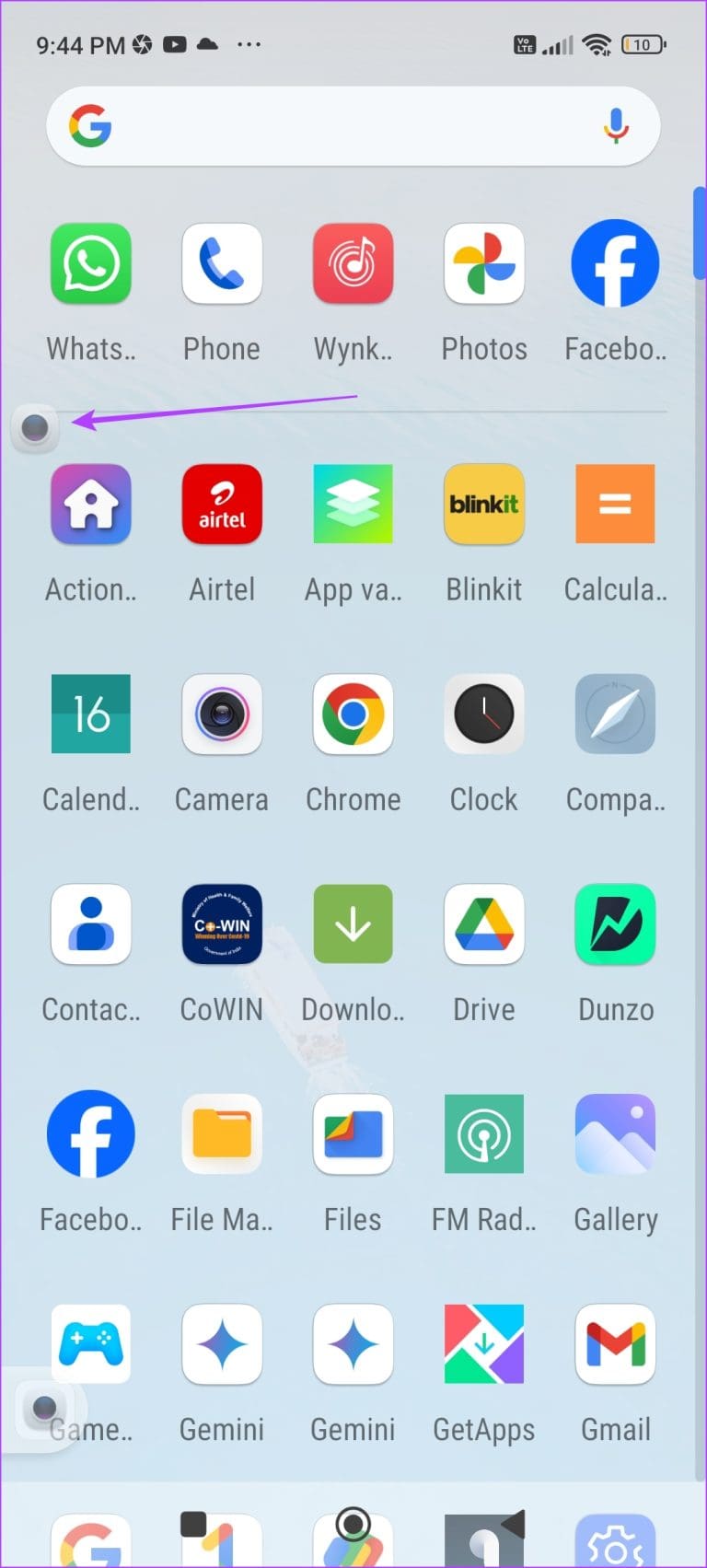
Task: Open WhatsApp from the app drawer
Action: click(x=90, y=263)
